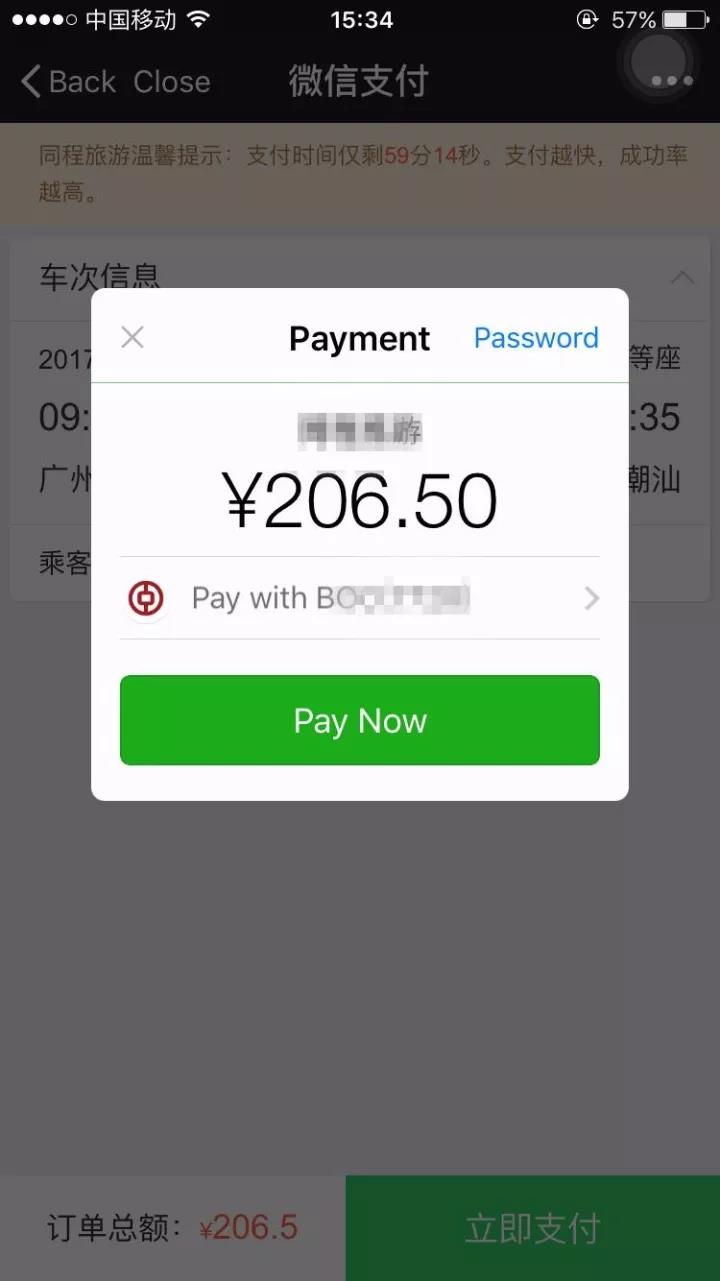The height and width of the screenshot is (1281, 720).
Task: Go Back from the WeChat Pay page
Action: coord(68,82)
